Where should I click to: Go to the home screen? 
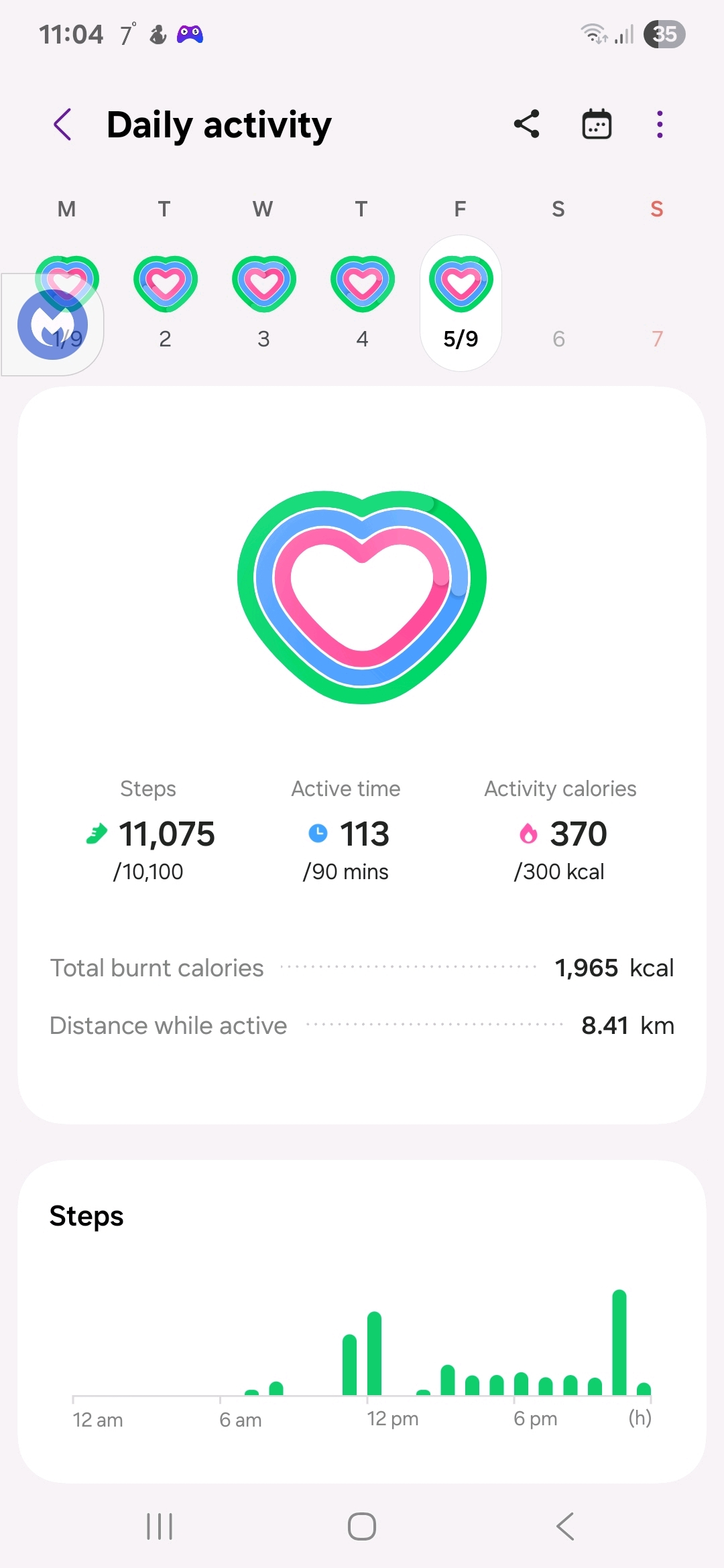[x=362, y=1526]
